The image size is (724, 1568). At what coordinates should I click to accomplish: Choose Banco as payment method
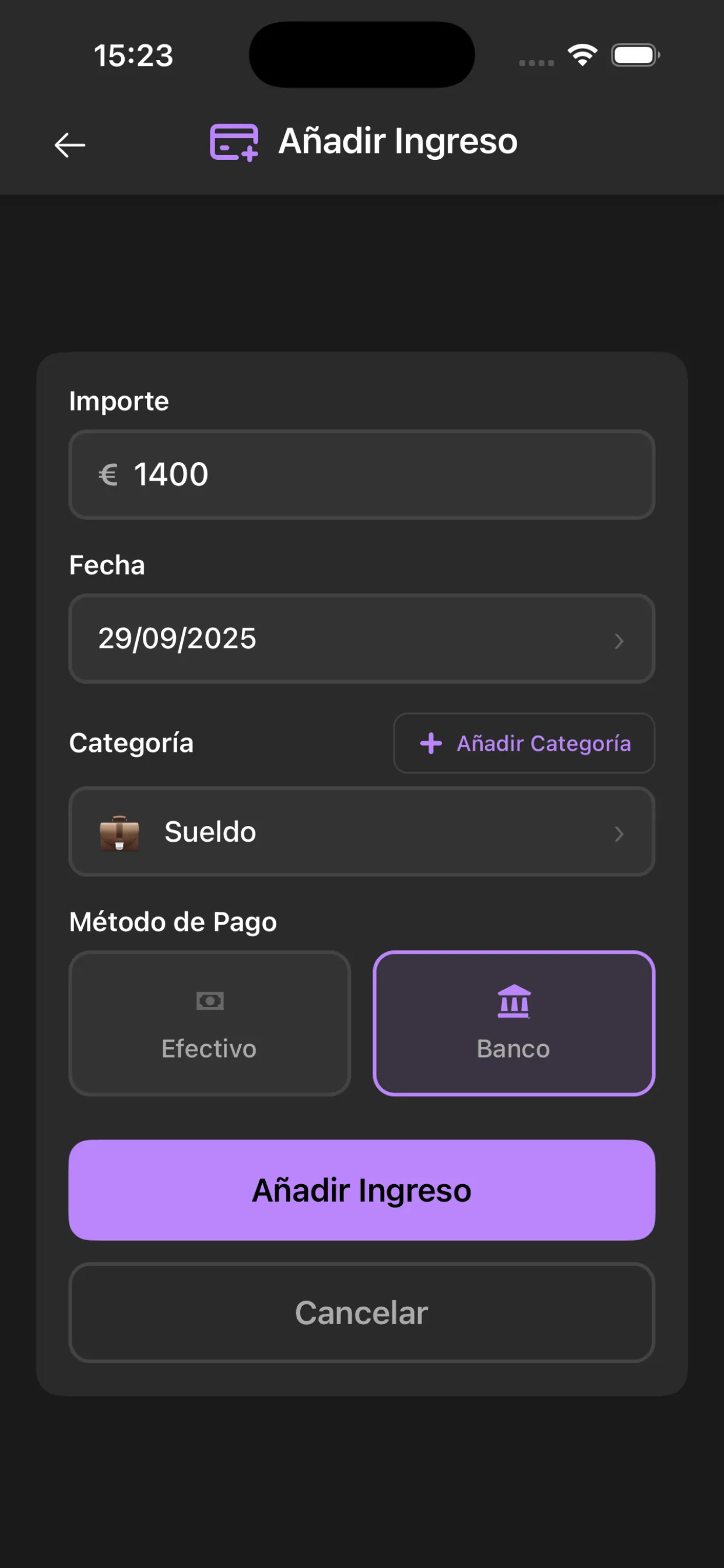point(514,1023)
